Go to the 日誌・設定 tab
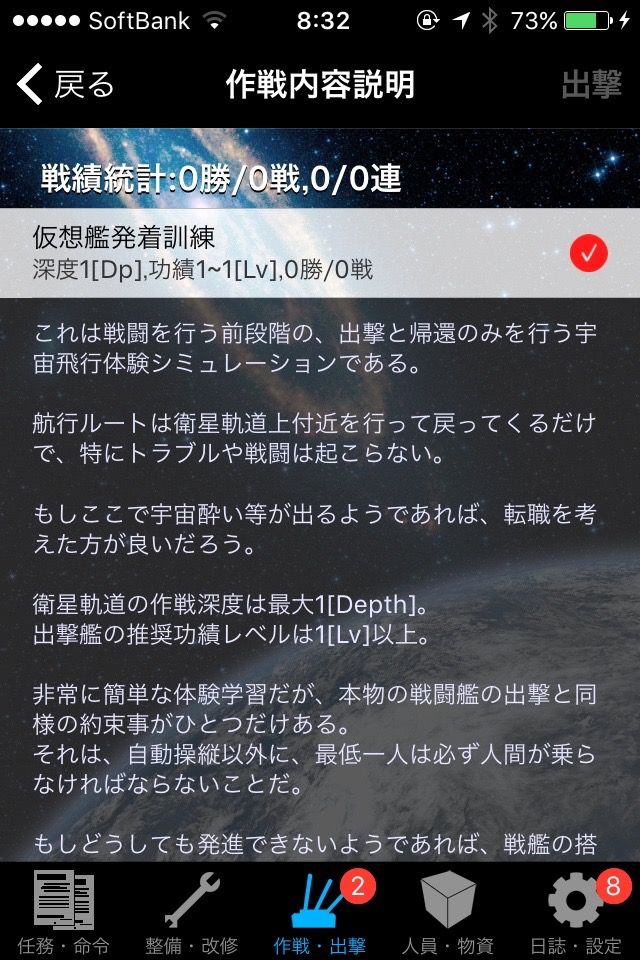 [x=577, y=908]
